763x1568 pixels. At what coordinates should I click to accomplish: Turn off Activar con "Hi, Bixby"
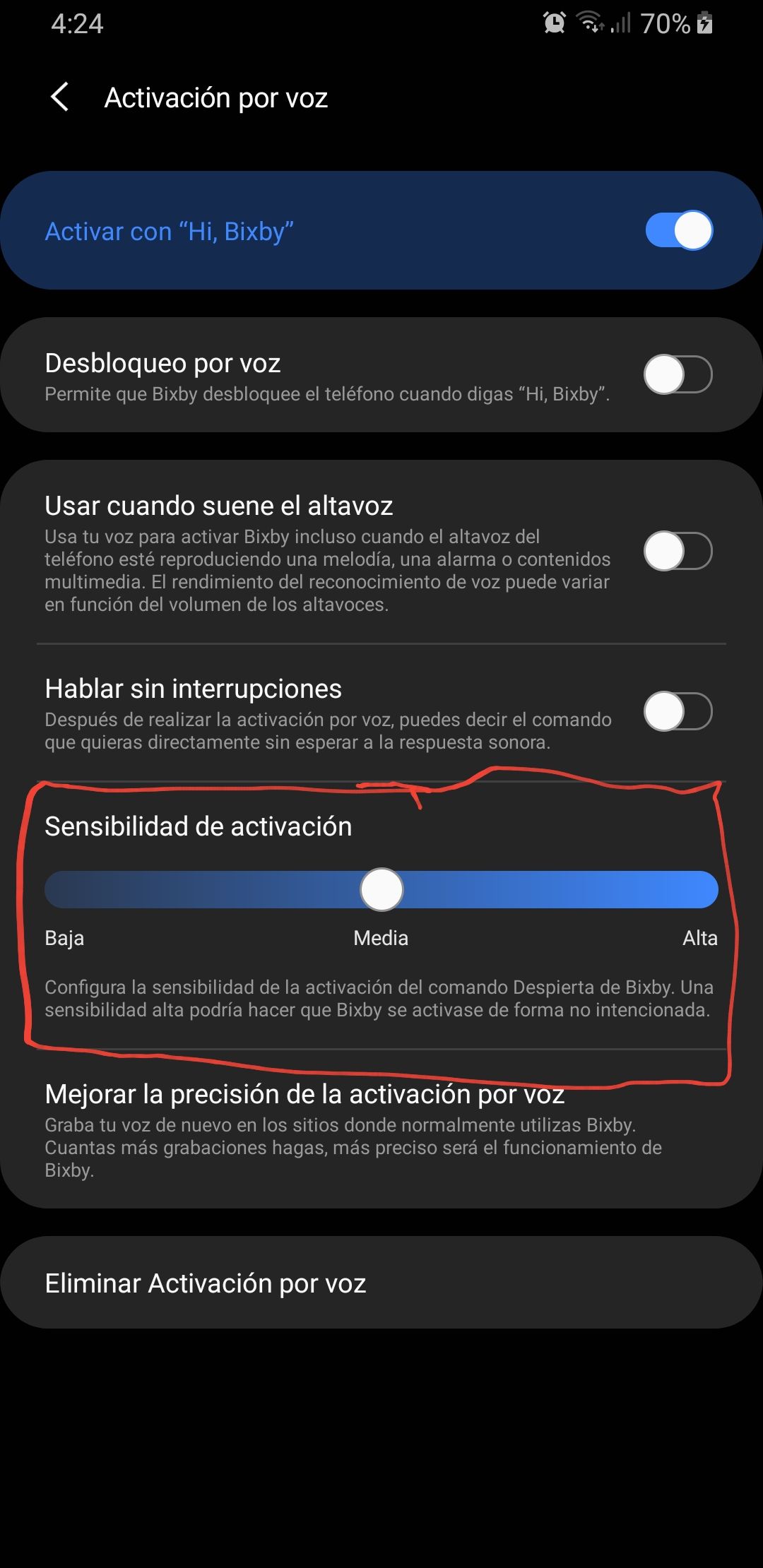coord(678,231)
